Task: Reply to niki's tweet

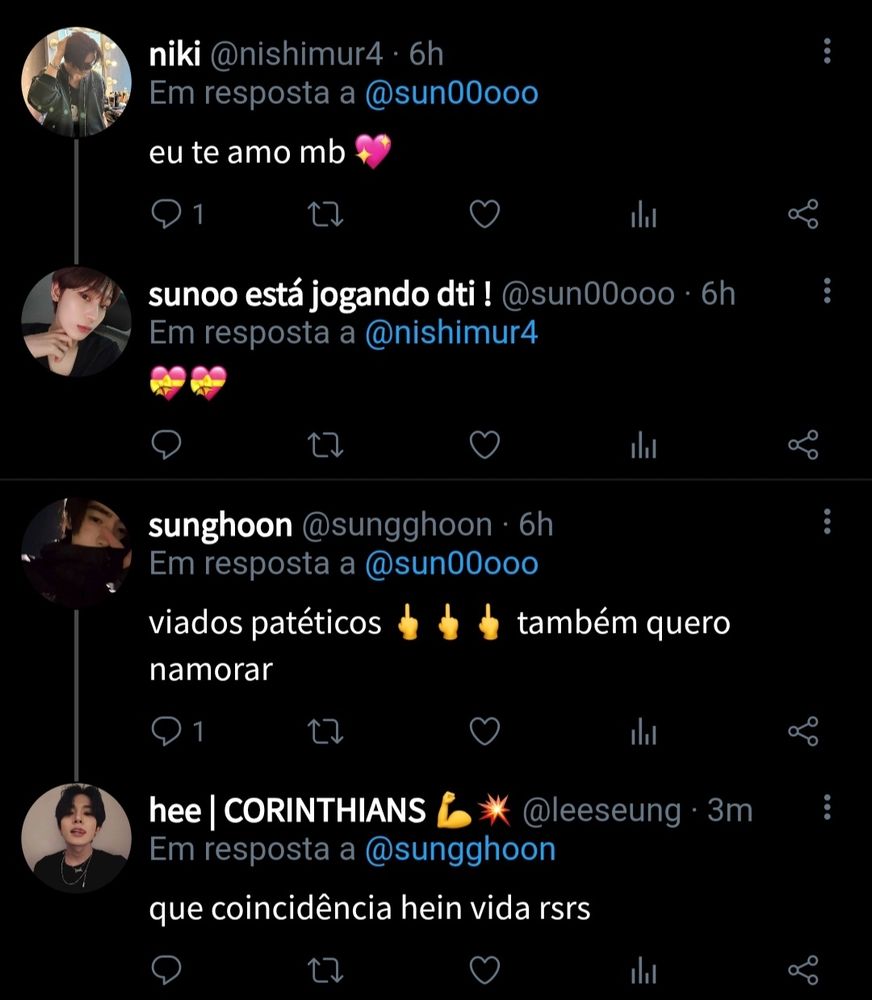Action: coord(165,215)
